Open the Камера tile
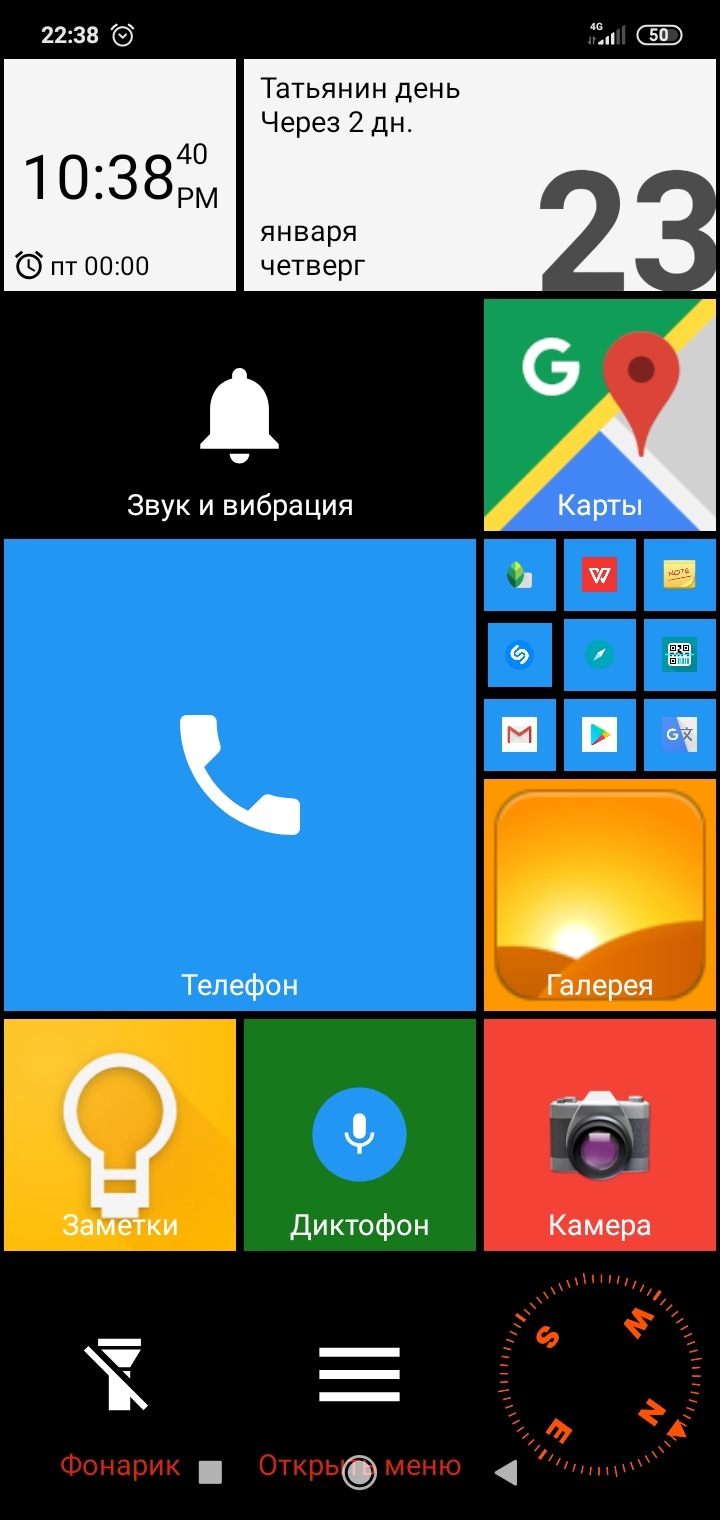The image size is (720, 1520). pos(600,1135)
